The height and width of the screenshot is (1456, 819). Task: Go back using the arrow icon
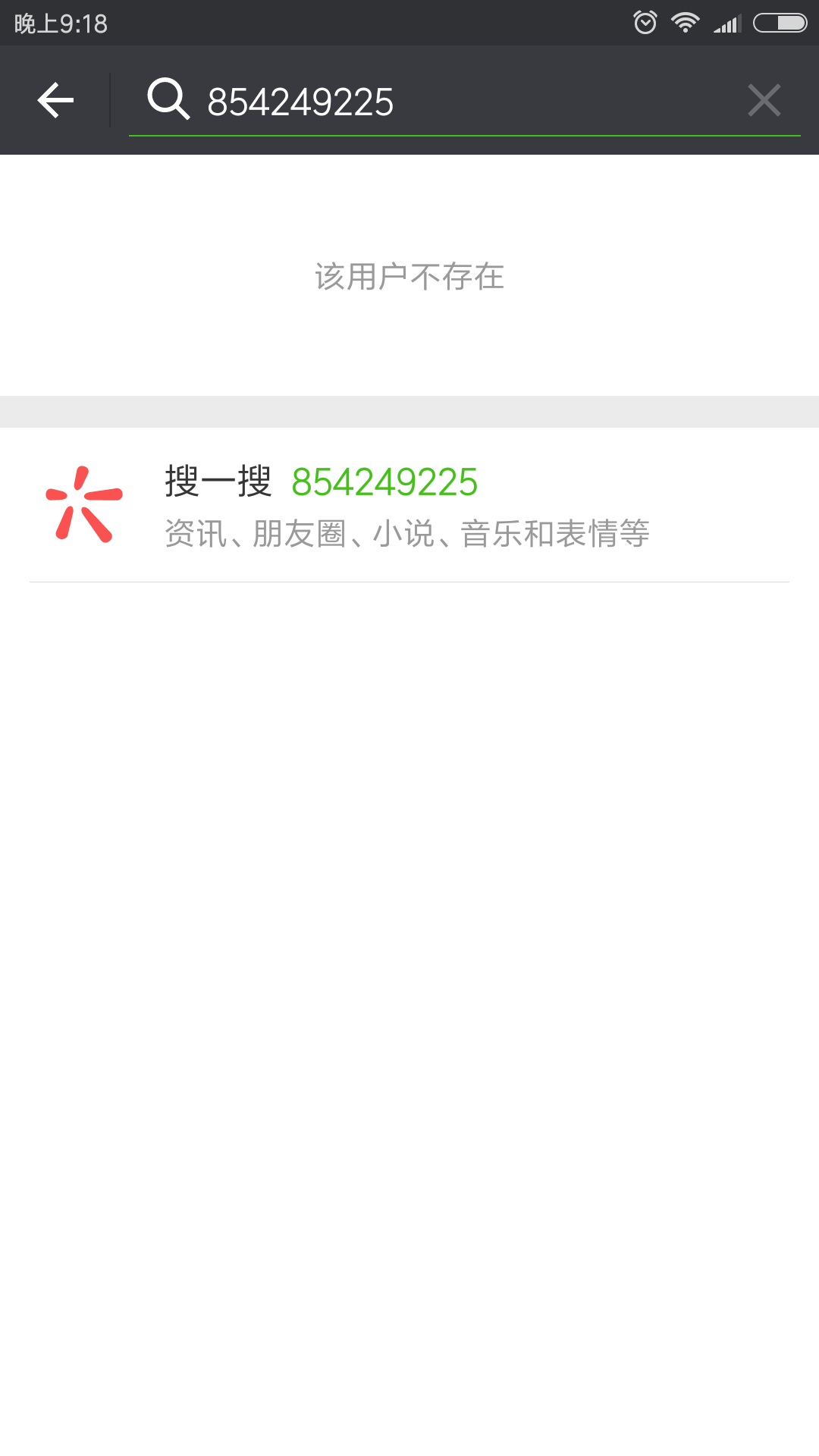[55, 100]
